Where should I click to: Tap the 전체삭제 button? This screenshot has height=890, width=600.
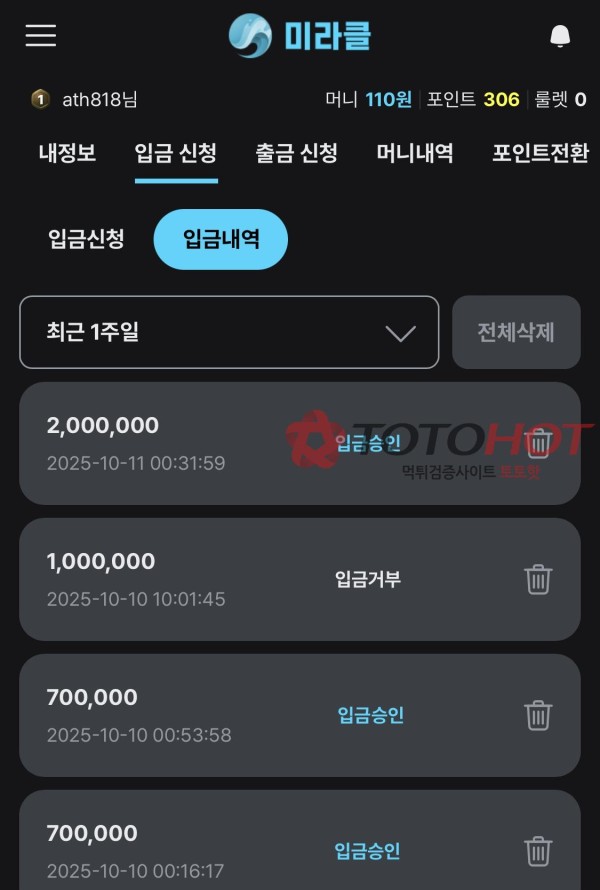[x=516, y=332]
